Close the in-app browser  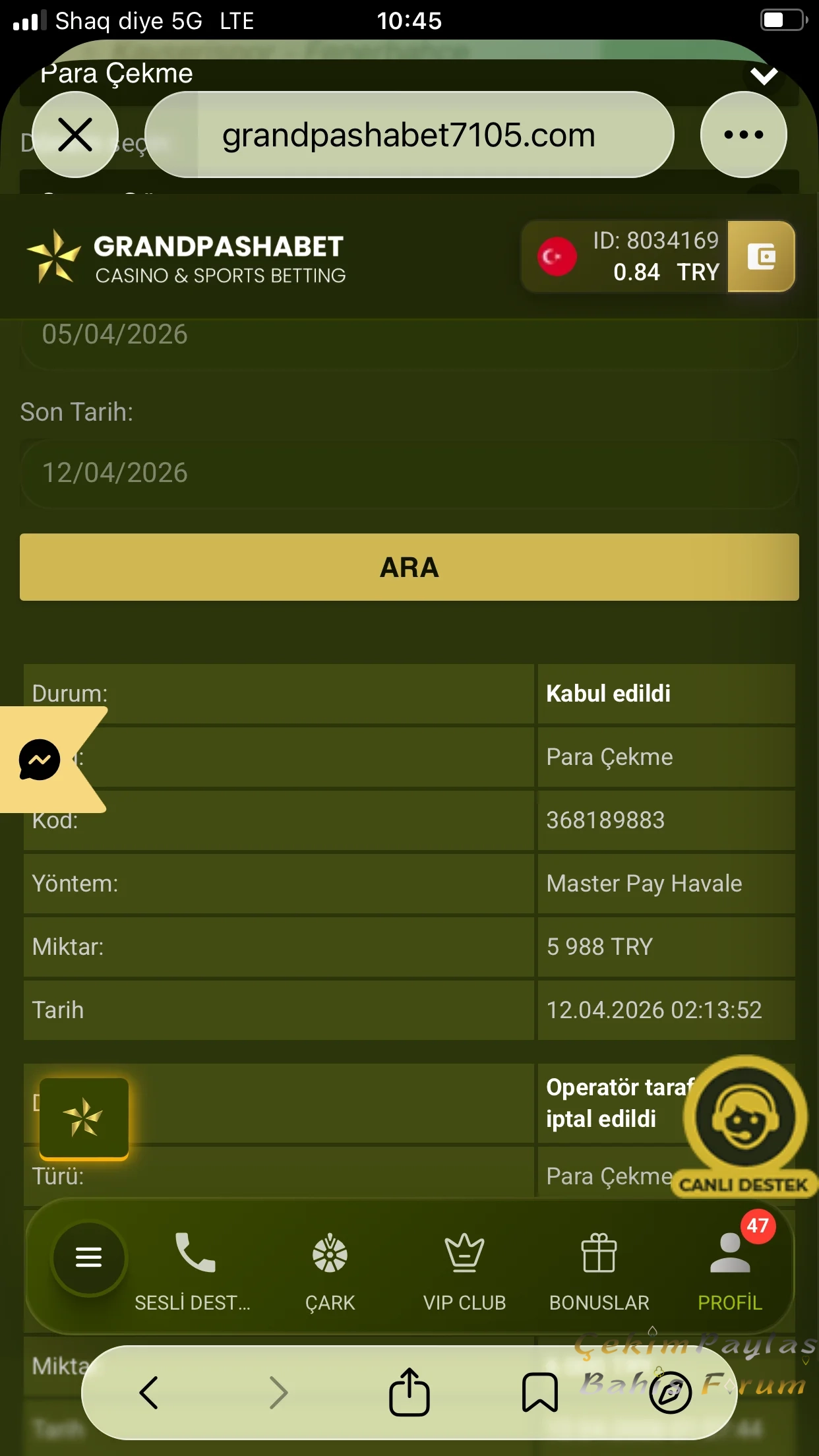75,135
